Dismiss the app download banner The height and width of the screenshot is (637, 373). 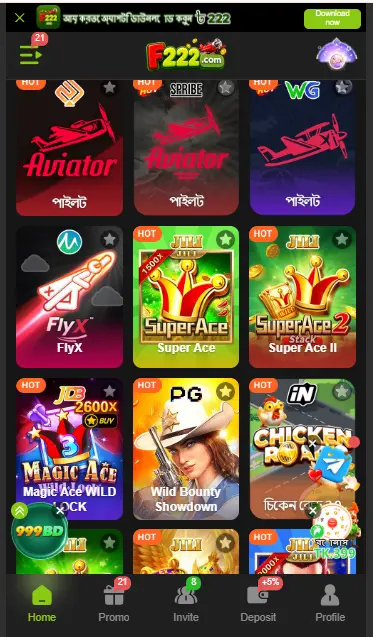pyautogui.click(x=20, y=18)
